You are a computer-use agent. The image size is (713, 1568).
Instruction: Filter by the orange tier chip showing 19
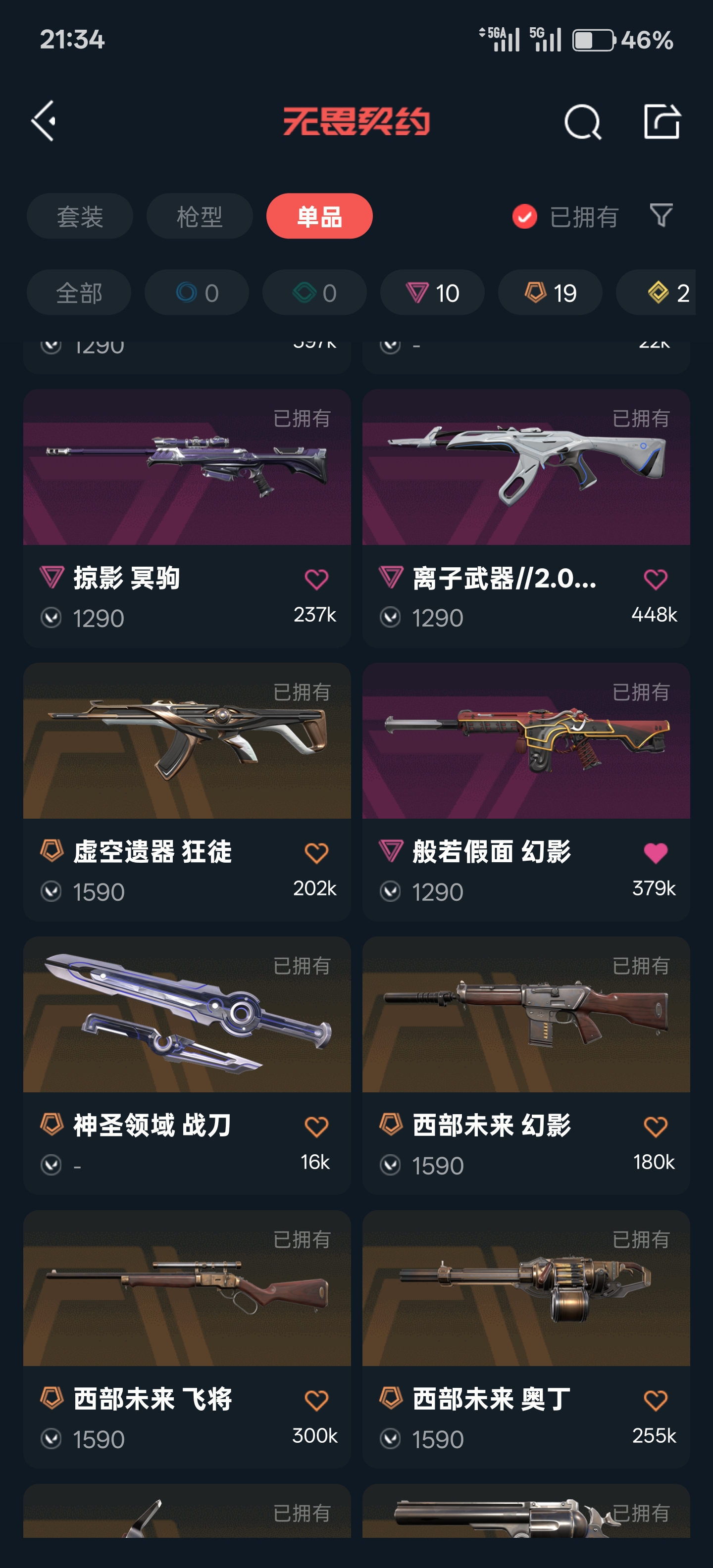point(550,293)
